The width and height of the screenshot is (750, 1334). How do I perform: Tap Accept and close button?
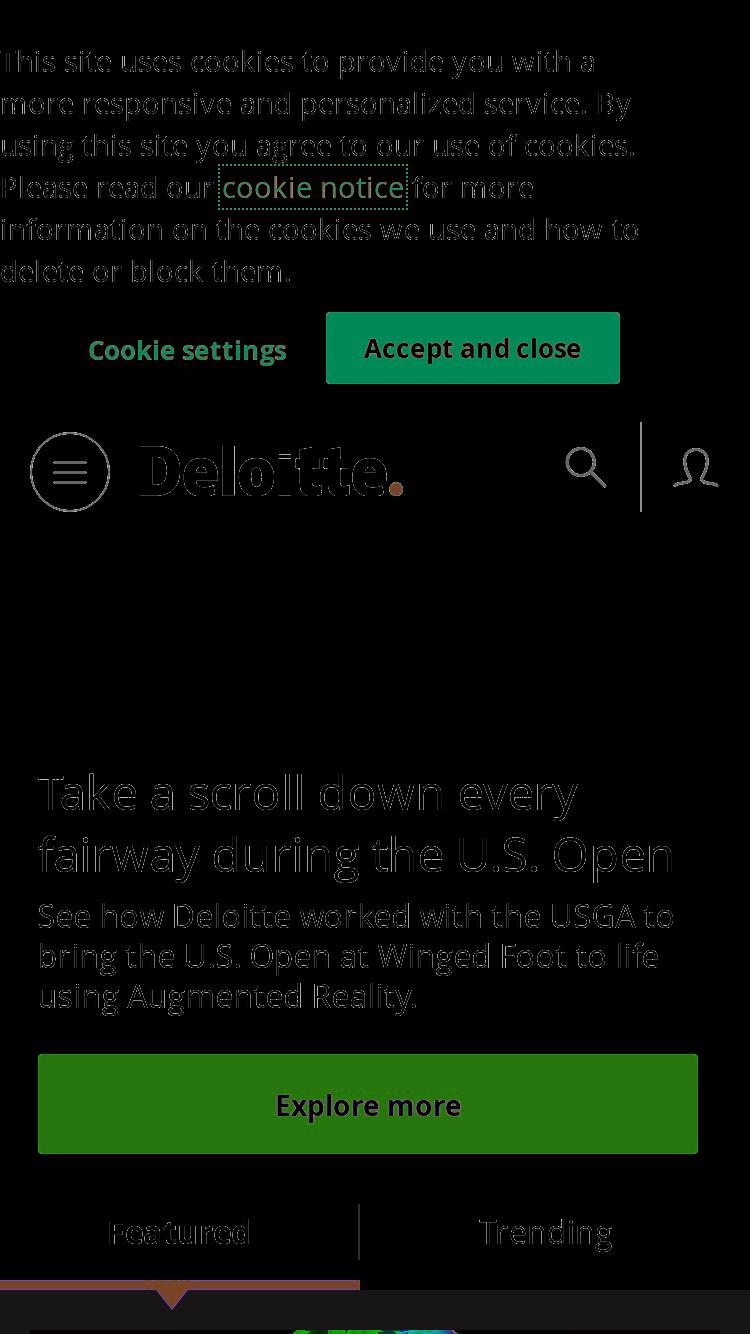(x=473, y=348)
